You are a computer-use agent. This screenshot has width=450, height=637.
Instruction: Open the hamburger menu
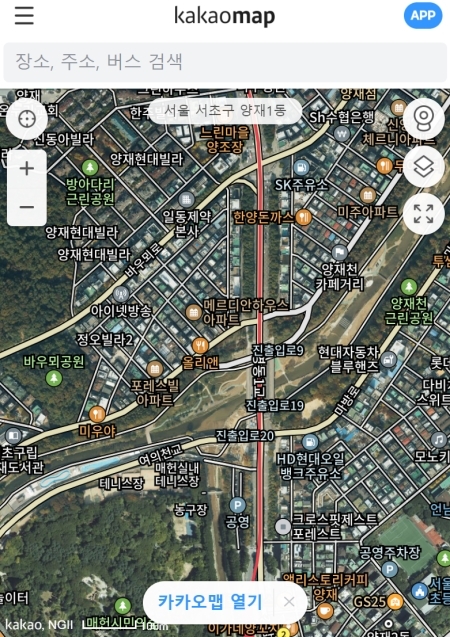(x=24, y=16)
